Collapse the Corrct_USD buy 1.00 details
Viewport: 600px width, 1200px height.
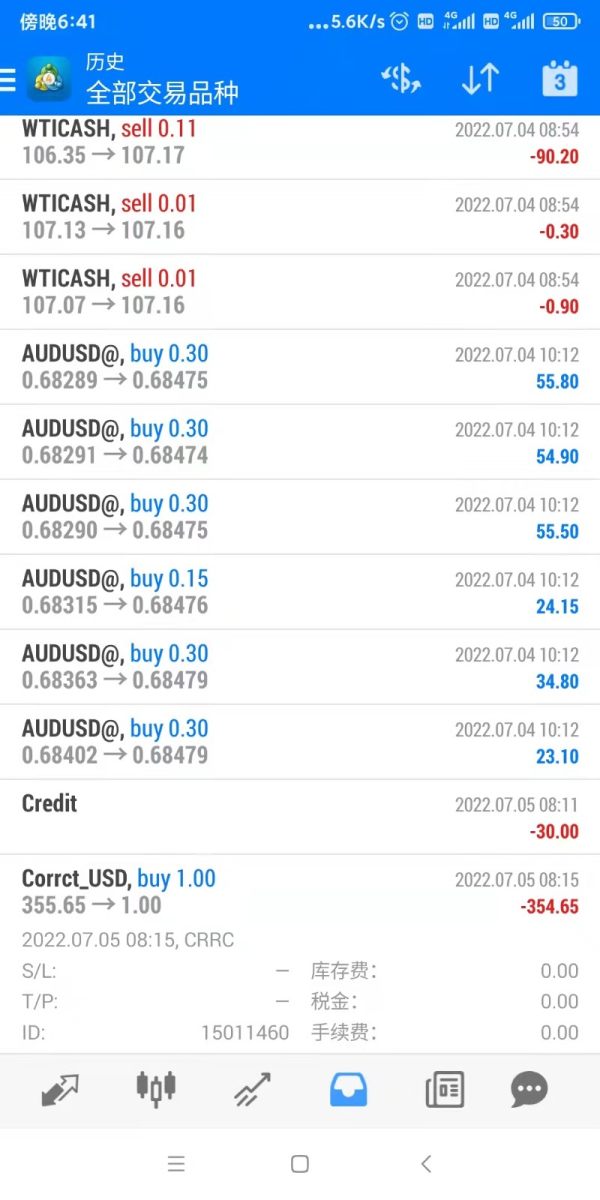pyautogui.click(x=300, y=892)
